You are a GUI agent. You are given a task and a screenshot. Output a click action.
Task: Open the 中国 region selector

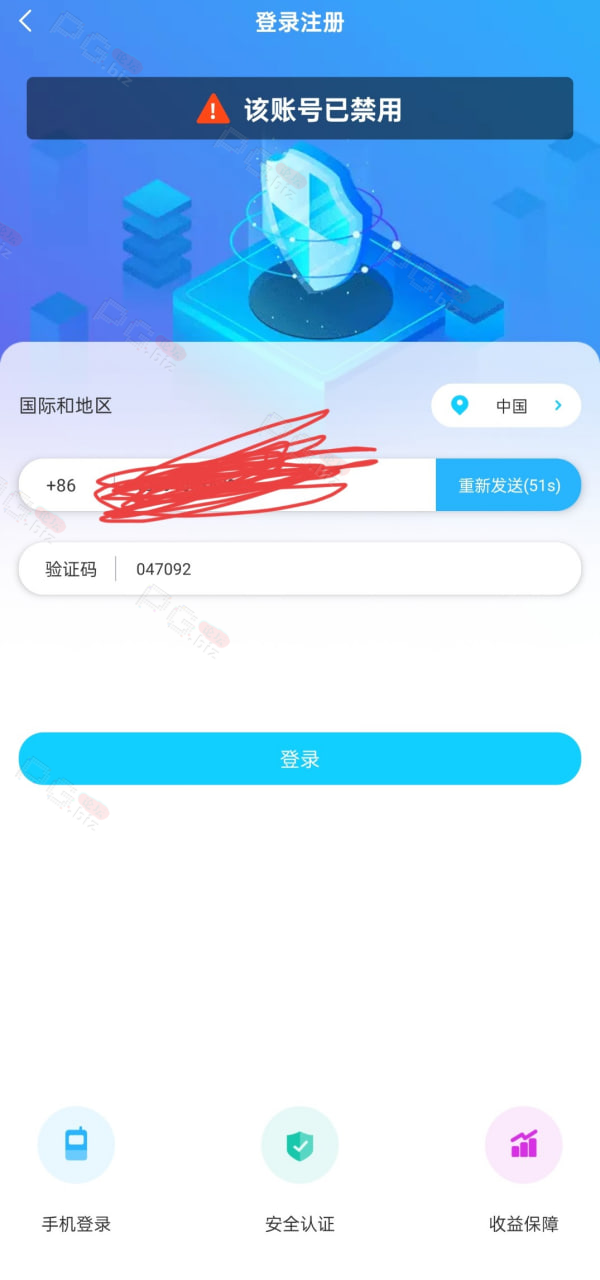506,406
